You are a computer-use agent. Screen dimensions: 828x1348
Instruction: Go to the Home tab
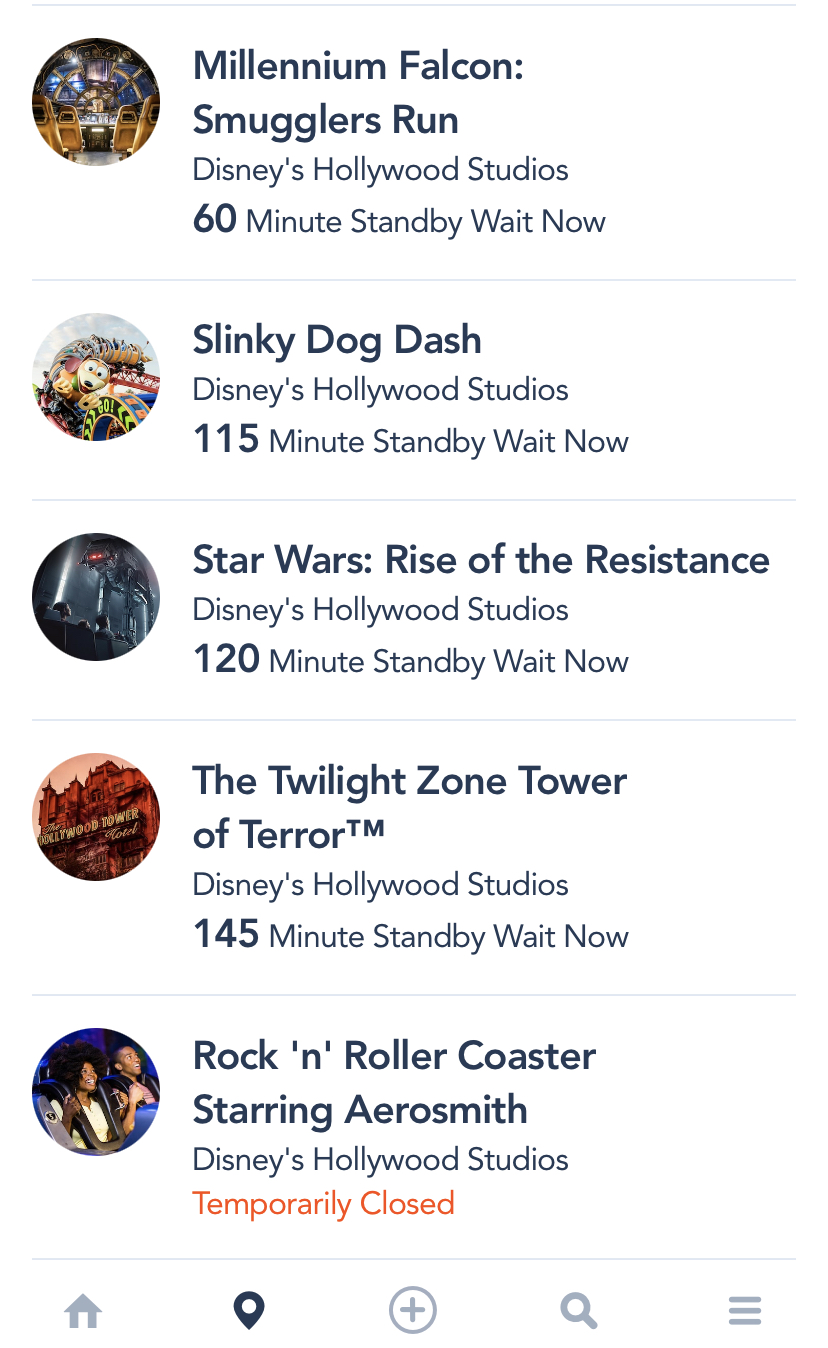pyautogui.click(x=83, y=1310)
